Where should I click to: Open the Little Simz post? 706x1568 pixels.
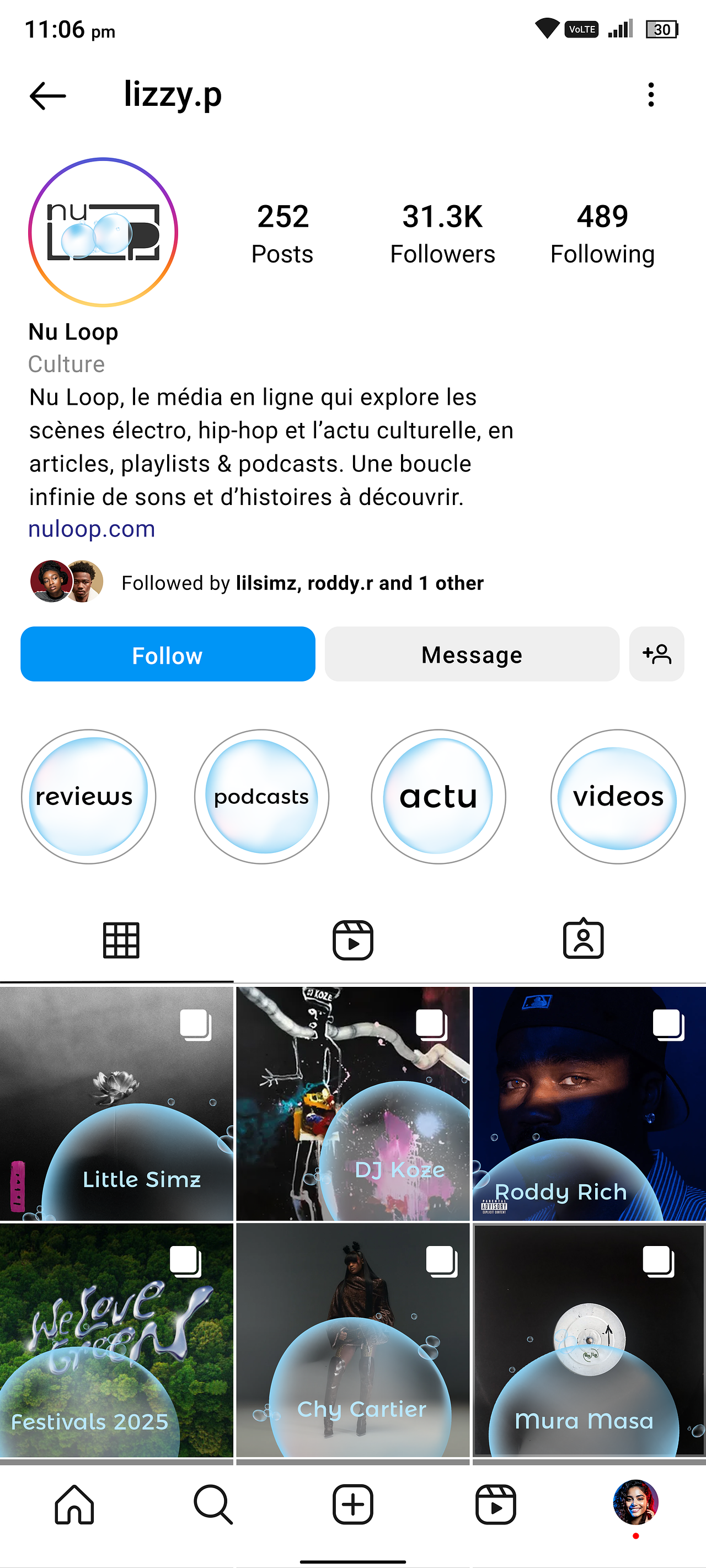[116, 1103]
